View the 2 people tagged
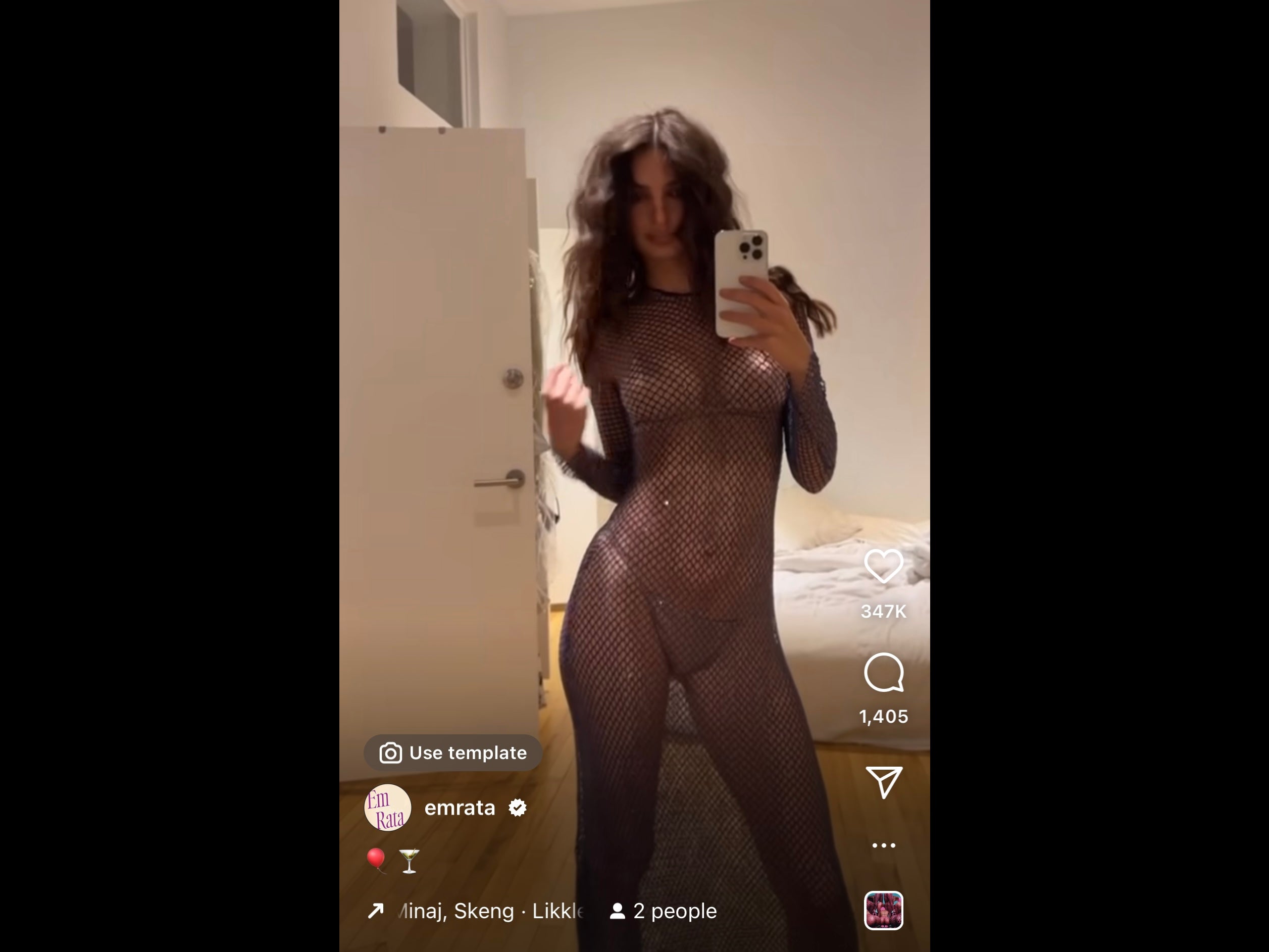This screenshot has height=952, width=1269. coord(664,911)
